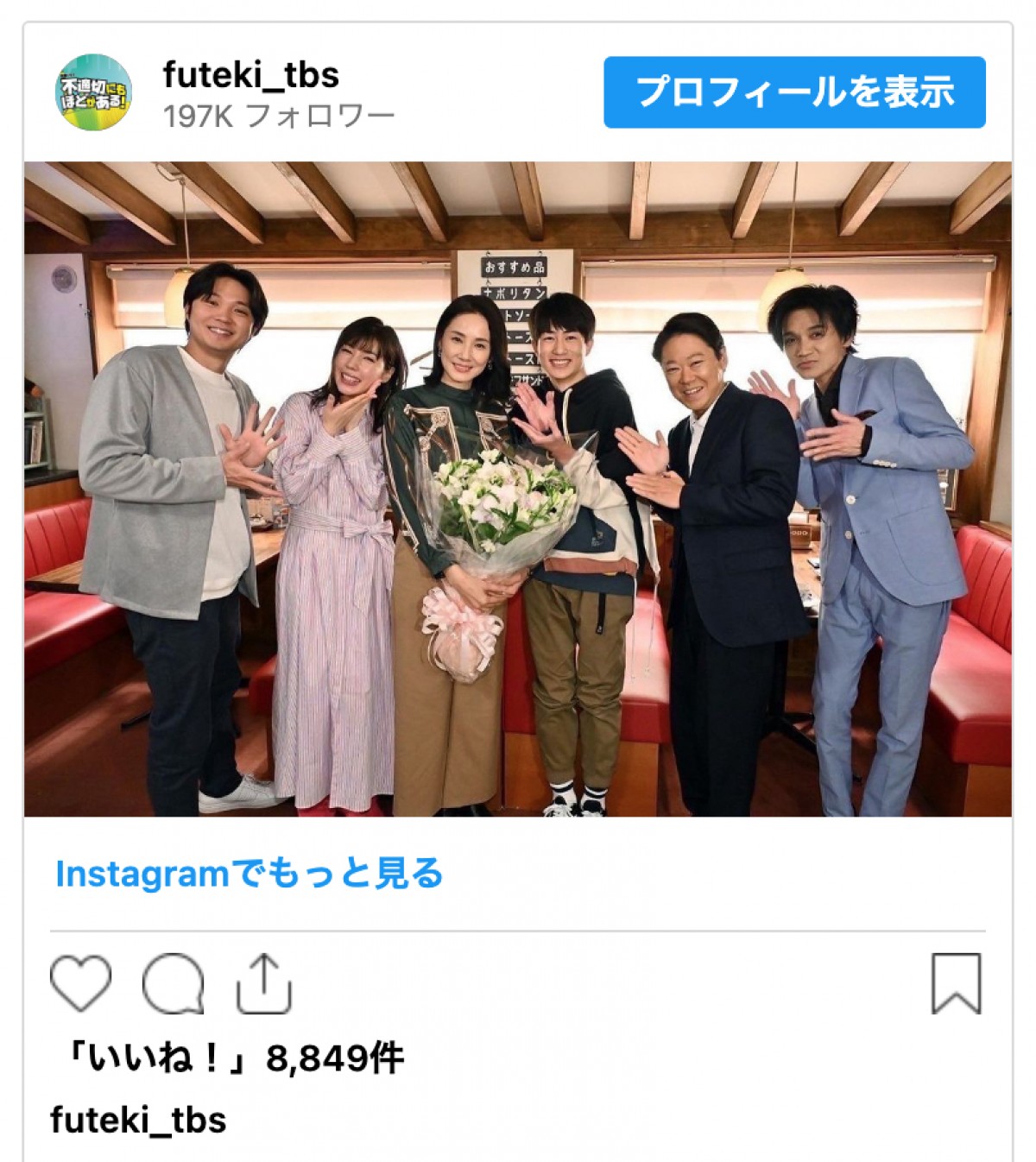
Task: Open the cast group photo post
Action: click(518, 489)
